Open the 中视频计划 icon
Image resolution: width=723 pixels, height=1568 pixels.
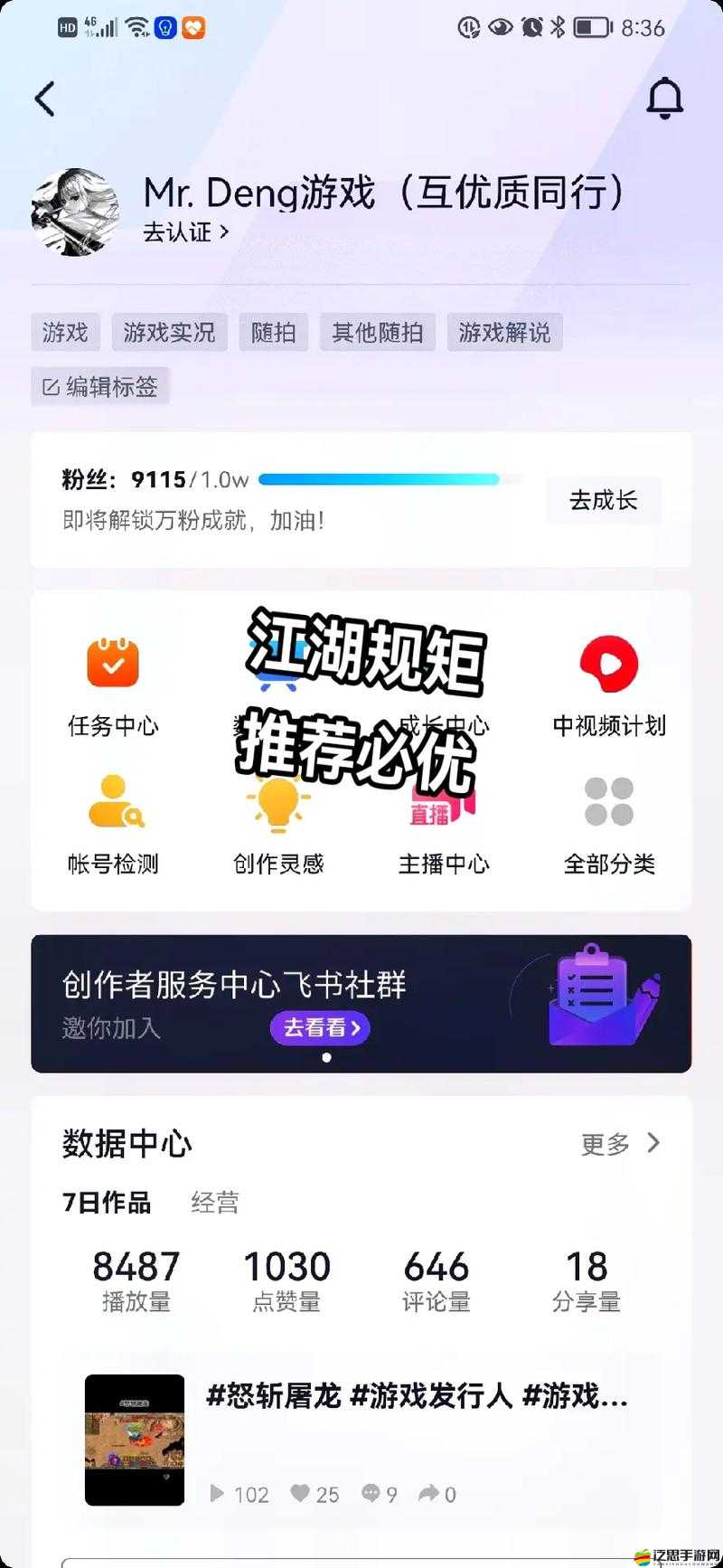(609, 669)
